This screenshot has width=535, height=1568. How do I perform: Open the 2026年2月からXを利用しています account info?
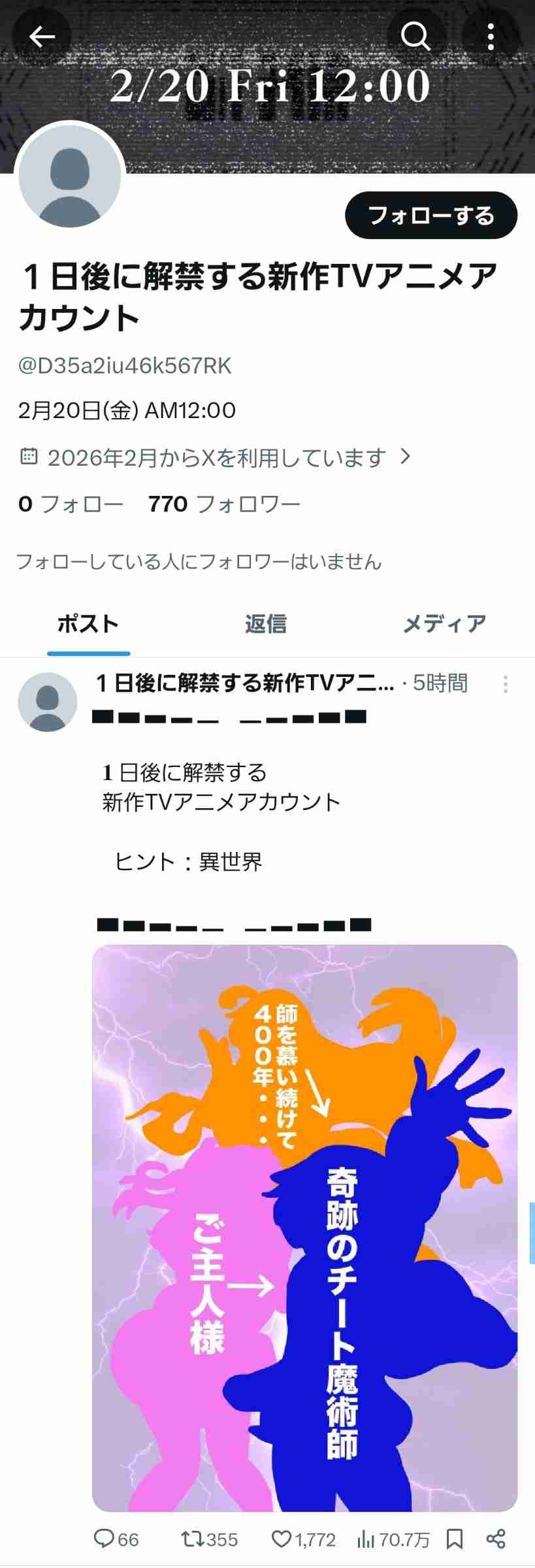click(216, 457)
